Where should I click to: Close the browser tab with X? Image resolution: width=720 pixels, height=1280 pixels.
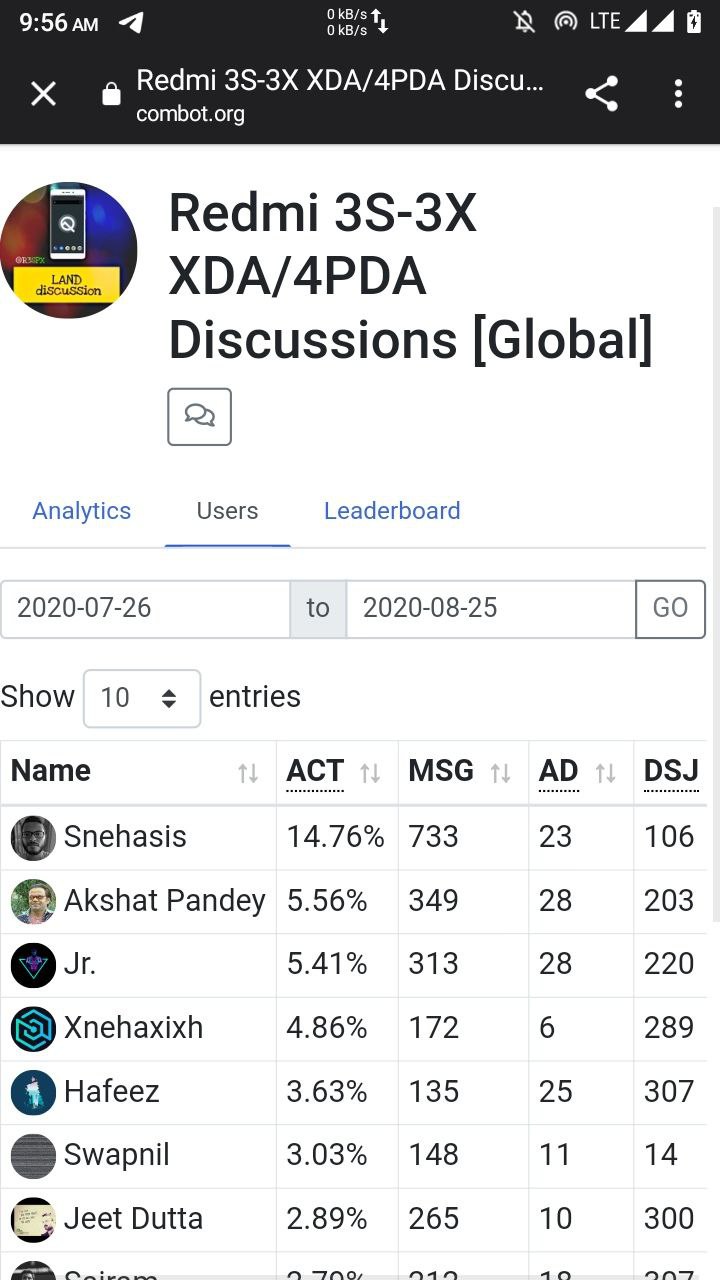pos(43,94)
